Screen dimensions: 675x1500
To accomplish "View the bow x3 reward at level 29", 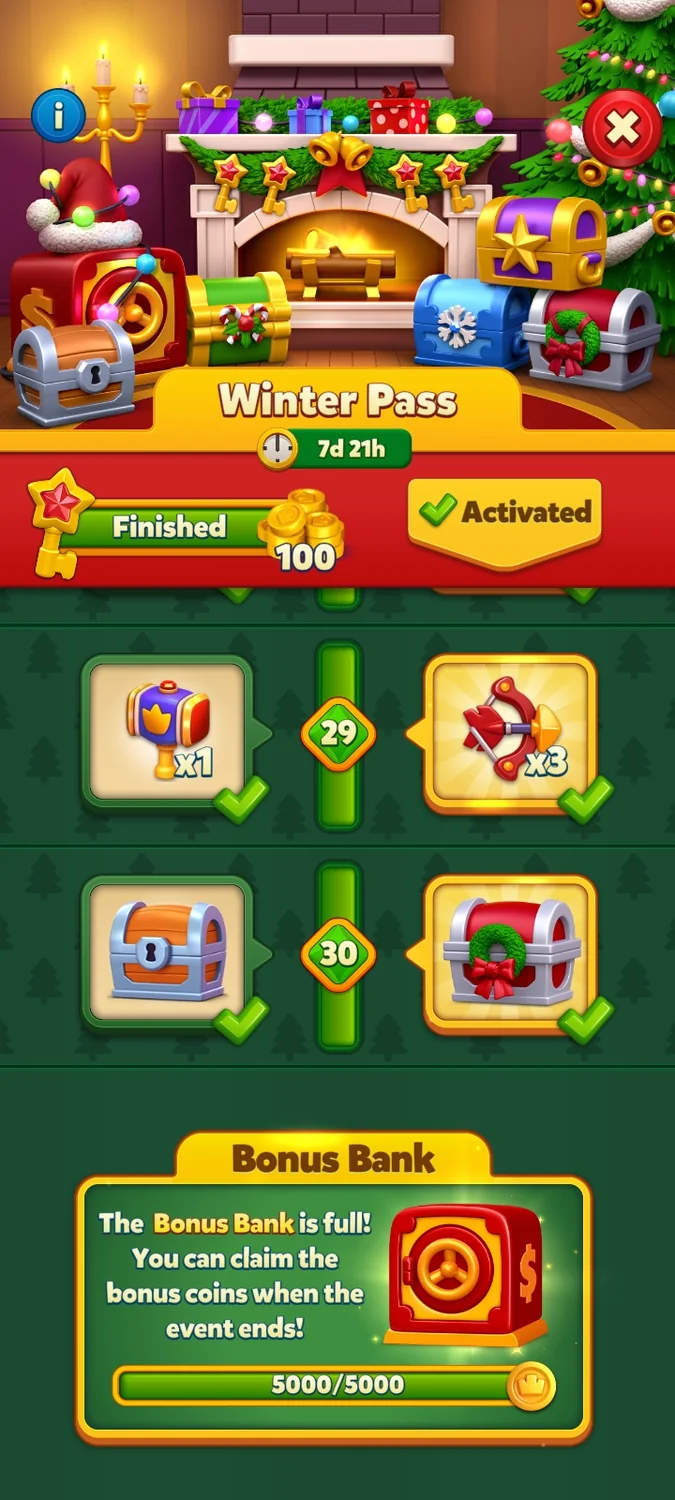I will click(x=510, y=733).
